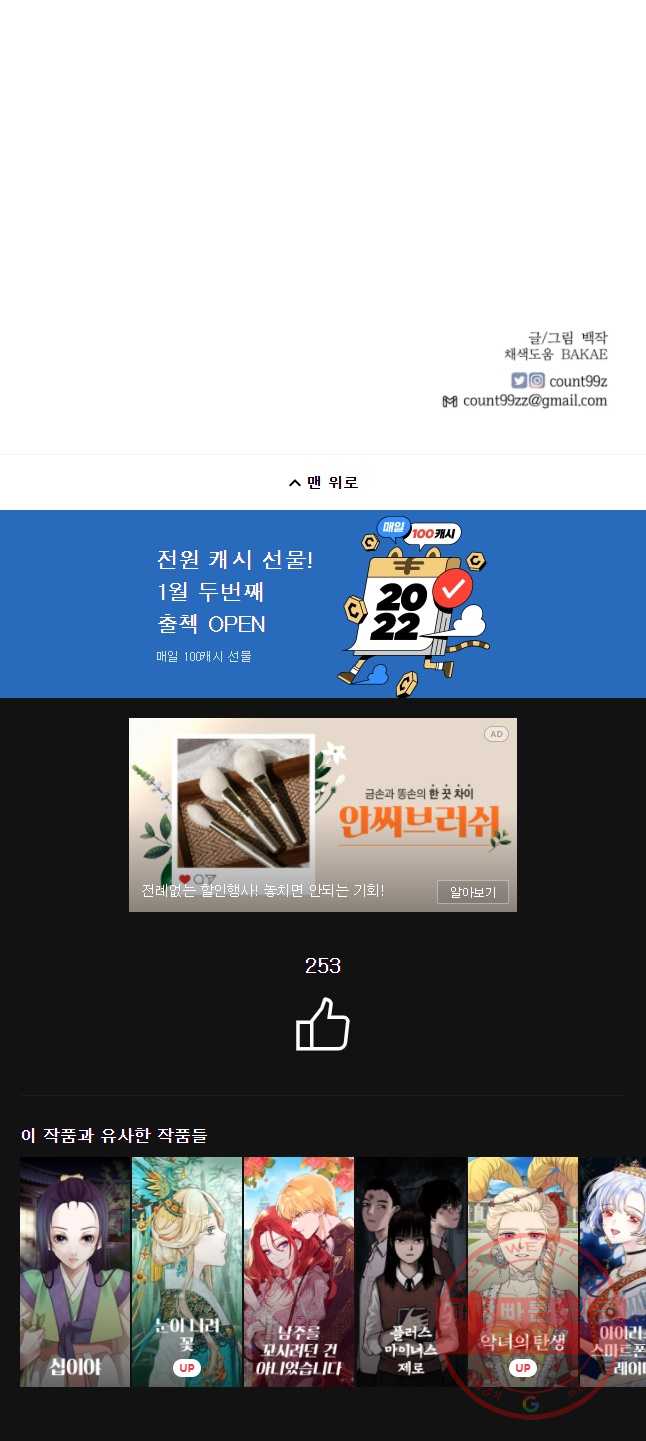Open the webtoon 눈이 나려 꽃
Viewport: 646px width, 1441px height.
point(187,1271)
